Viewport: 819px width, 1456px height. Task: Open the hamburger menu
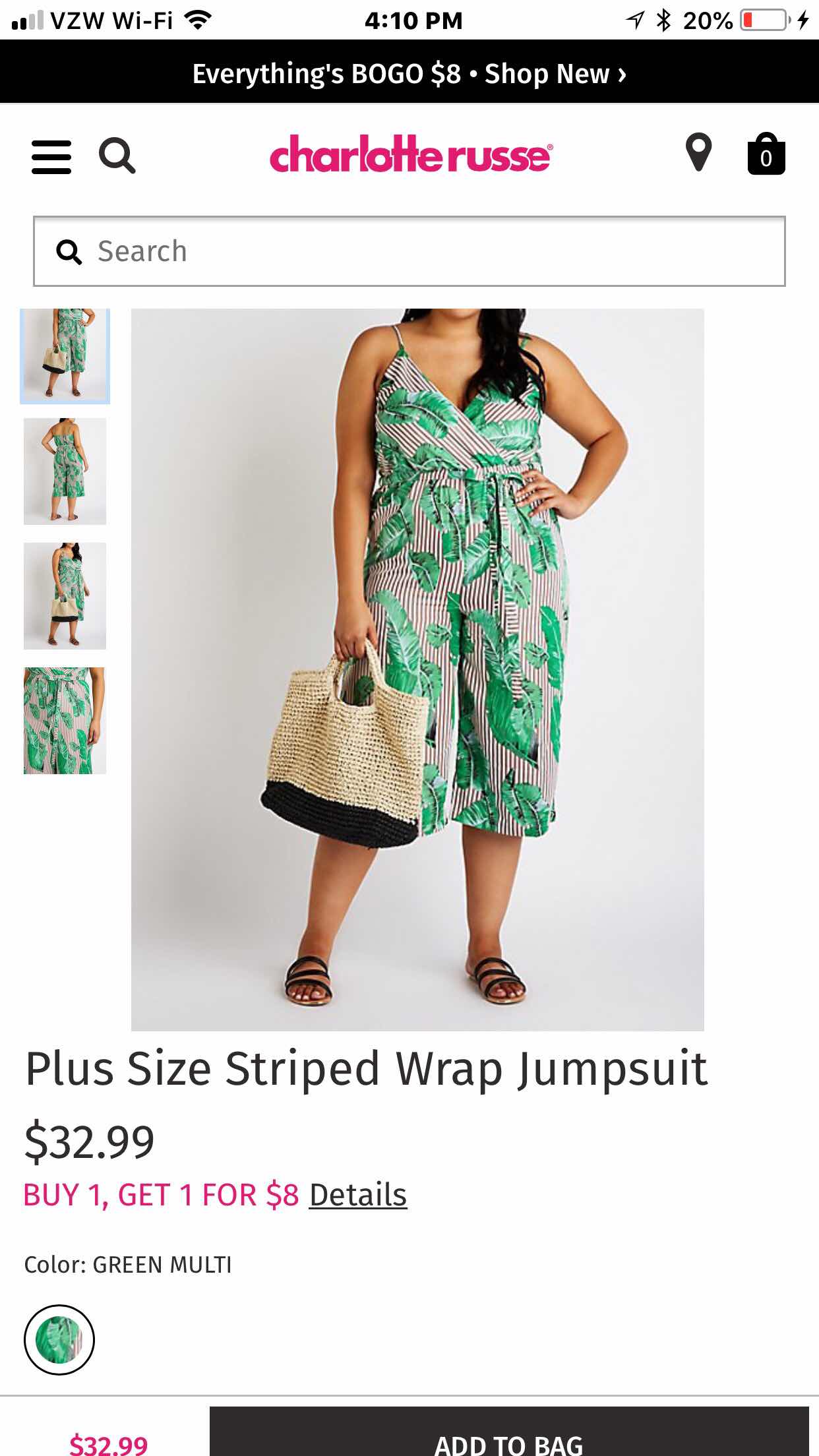(51, 156)
